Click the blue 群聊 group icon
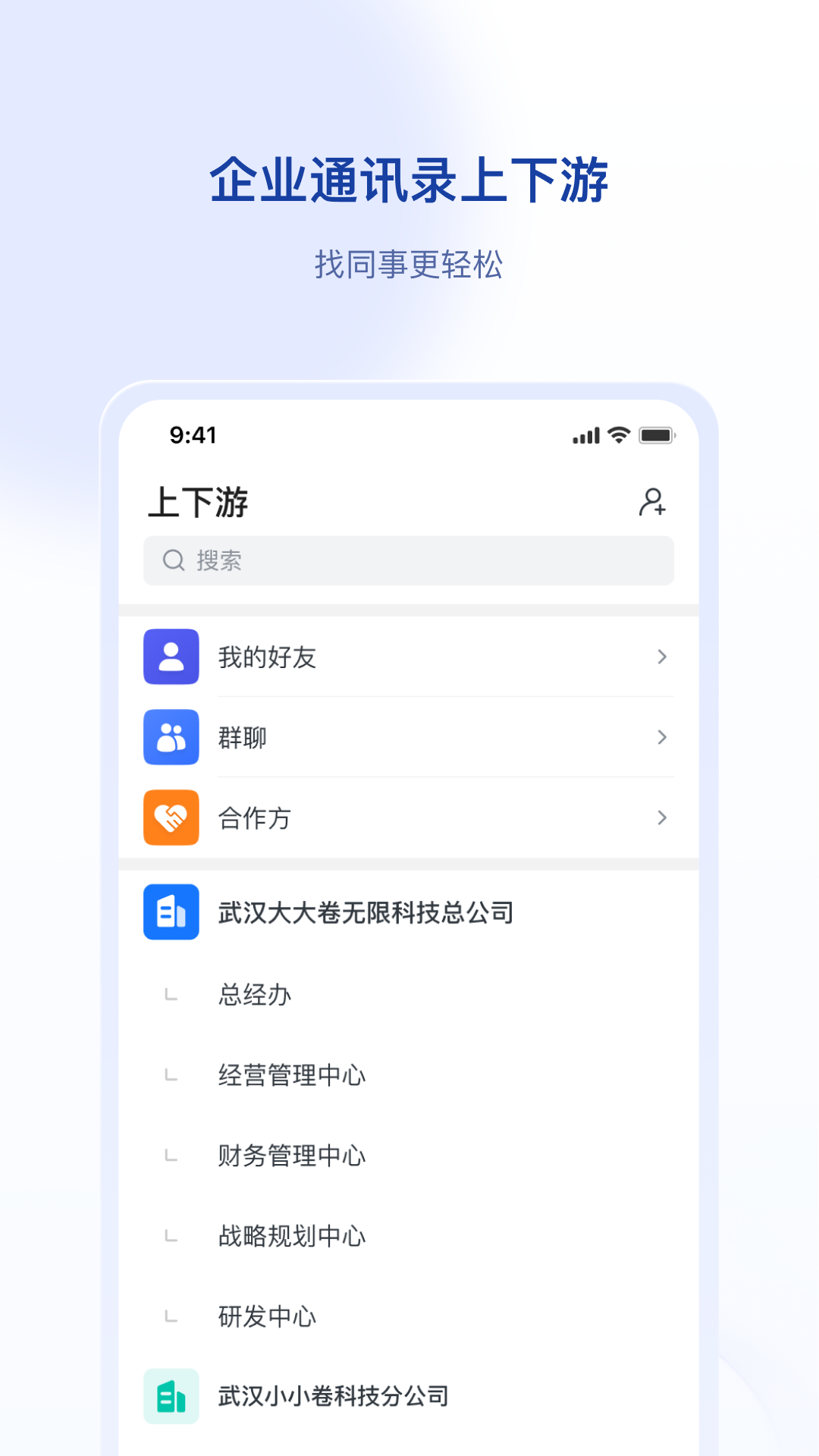 pyautogui.click(x=171, y=737)
